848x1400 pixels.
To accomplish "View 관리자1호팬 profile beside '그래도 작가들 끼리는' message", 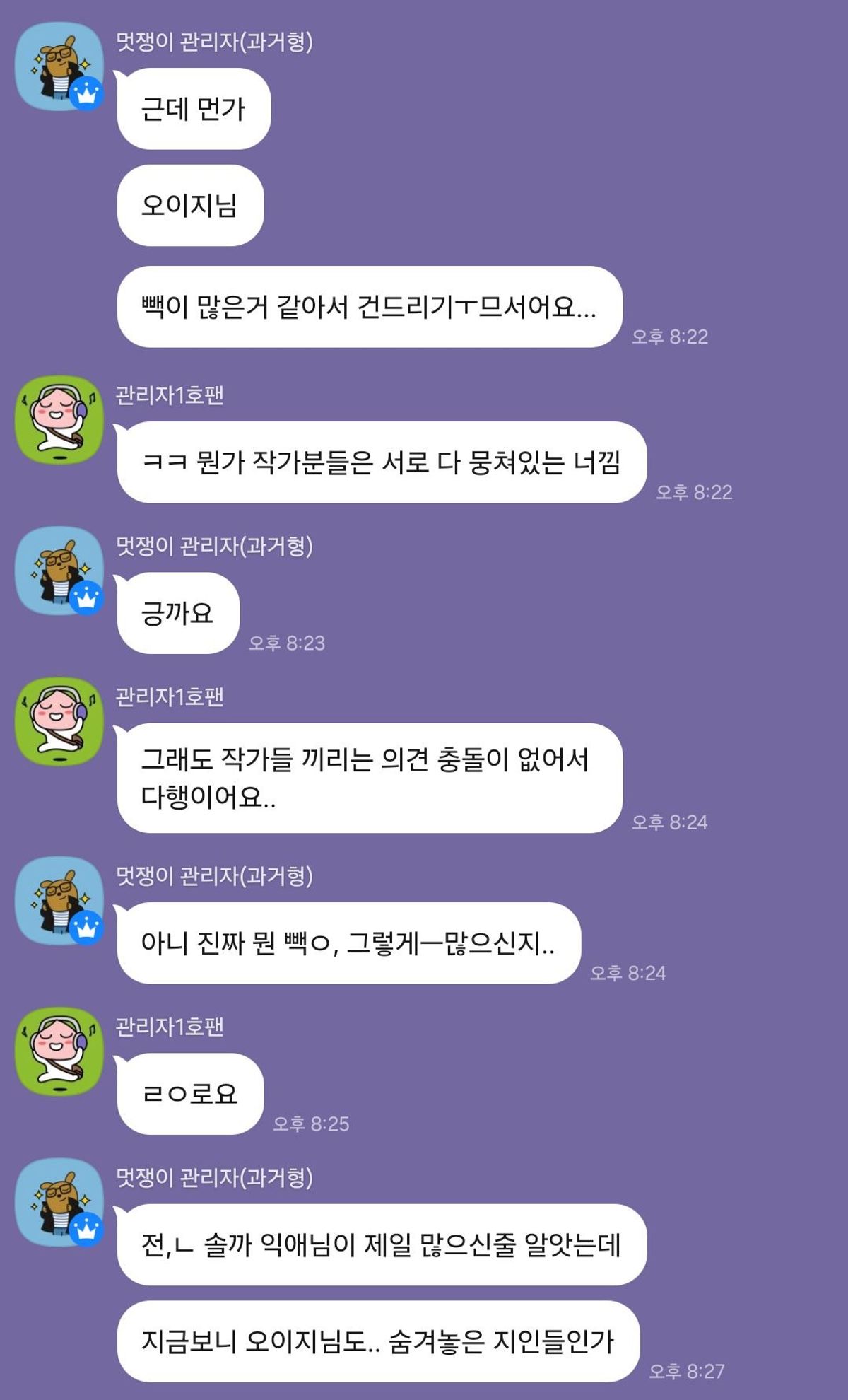I will point(59,722).
